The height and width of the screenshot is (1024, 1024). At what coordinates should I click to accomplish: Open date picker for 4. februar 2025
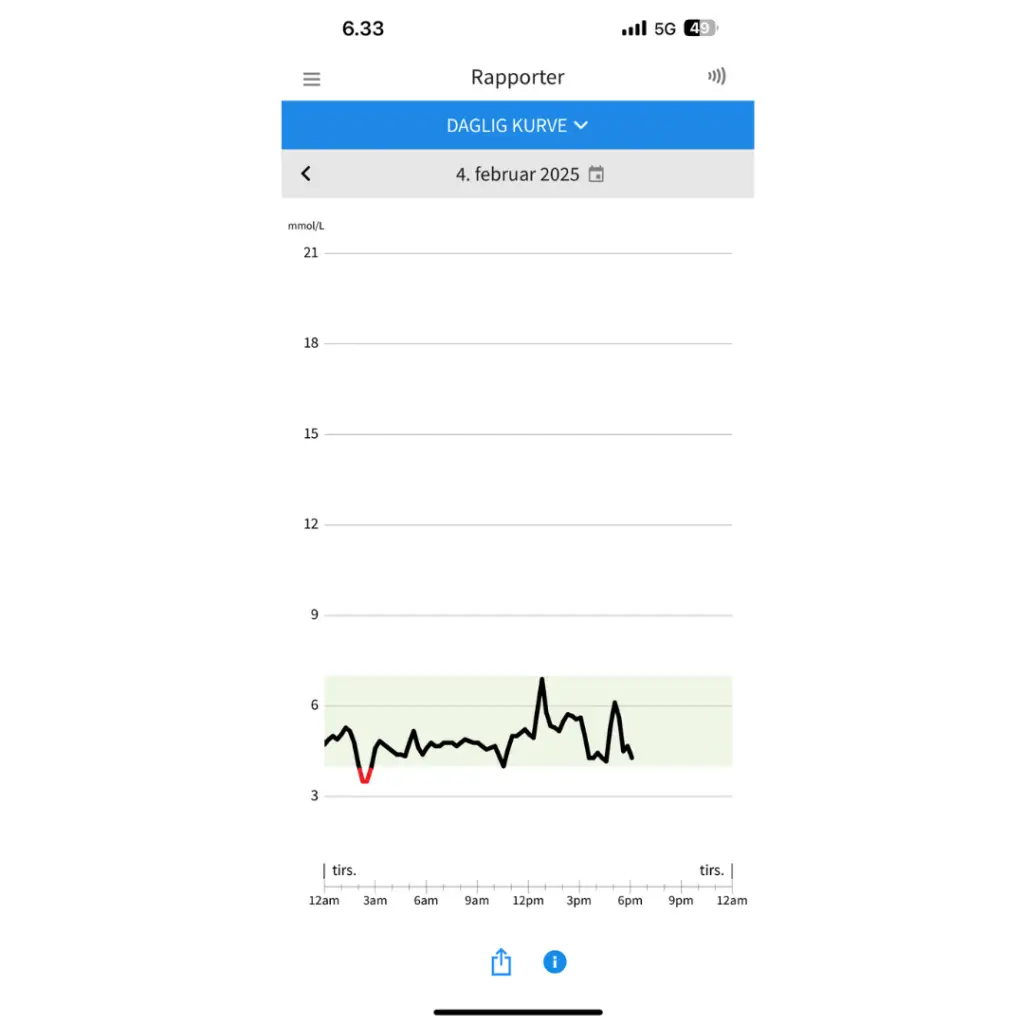pos(596,174)
